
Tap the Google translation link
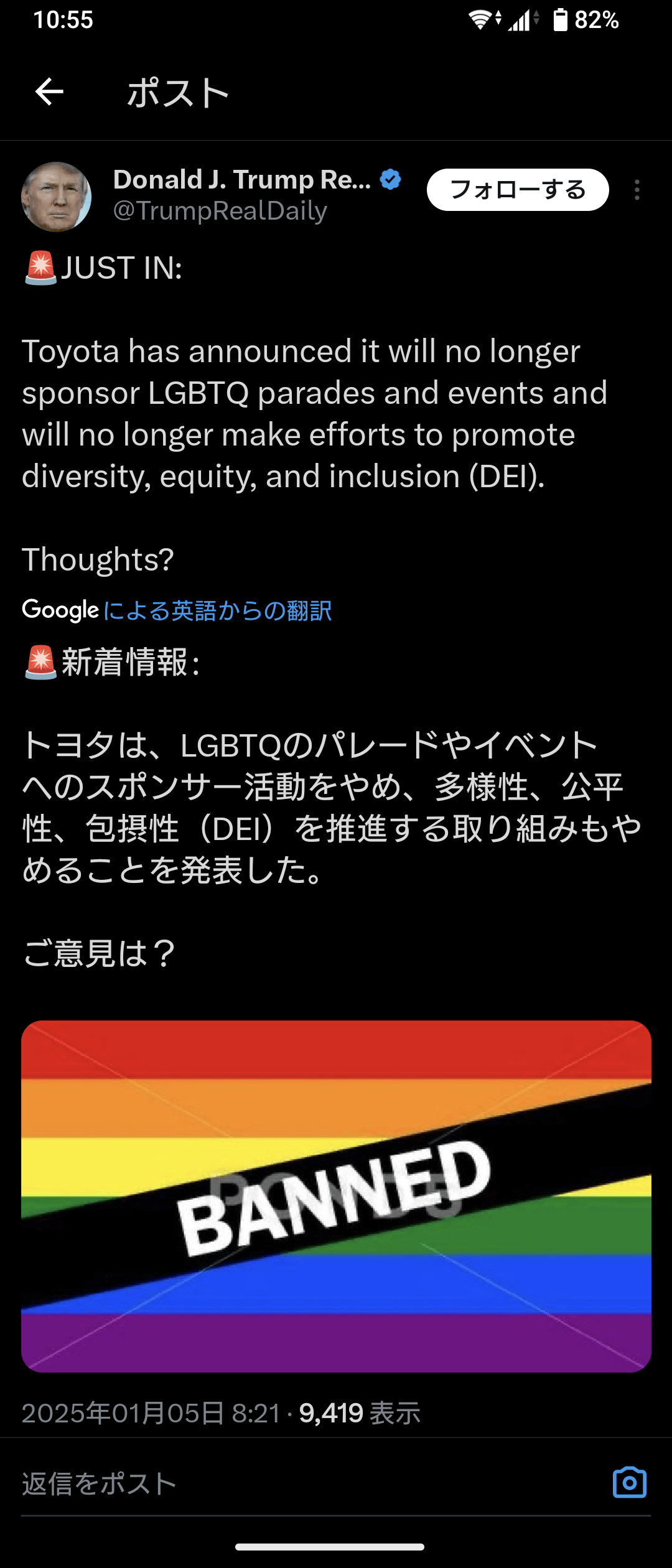coord(217,610)
